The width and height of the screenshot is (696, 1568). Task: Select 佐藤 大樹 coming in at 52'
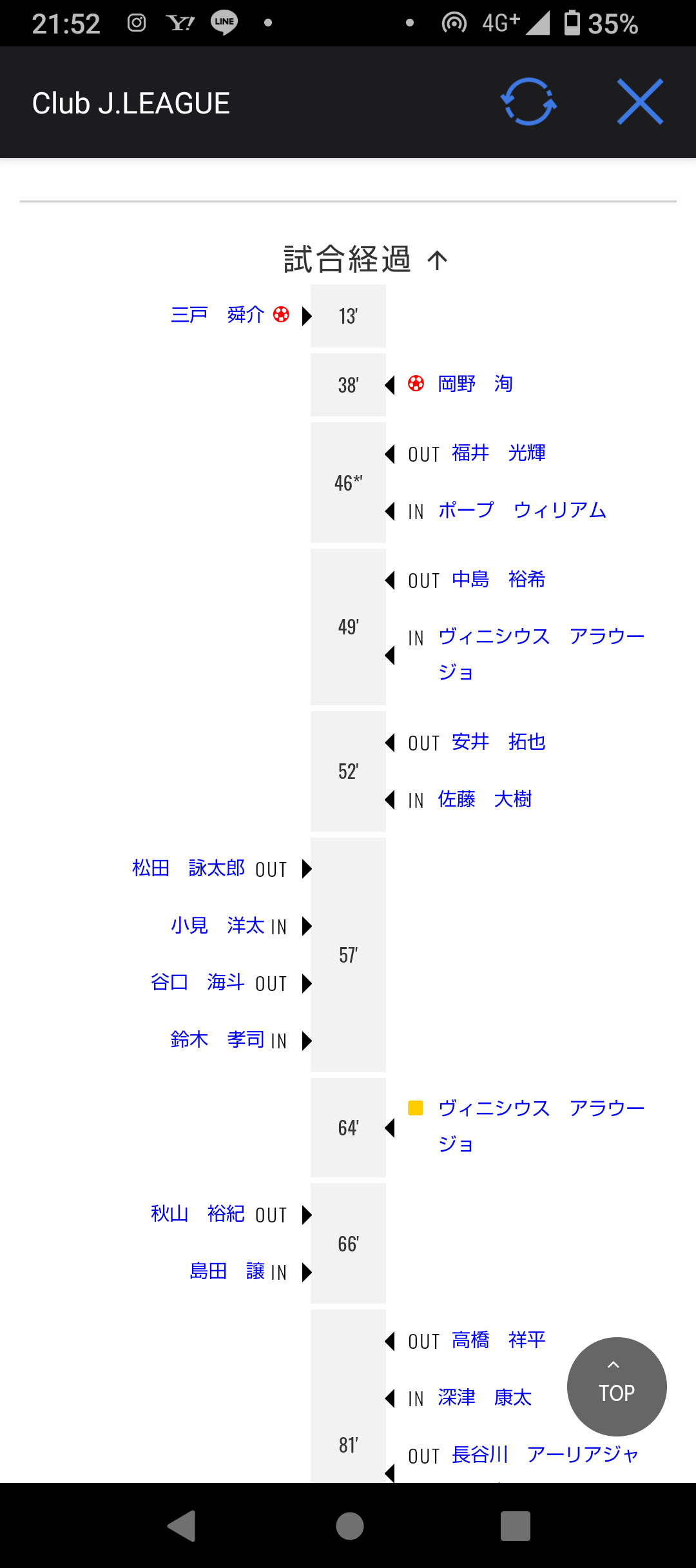(x=485, y=799)
